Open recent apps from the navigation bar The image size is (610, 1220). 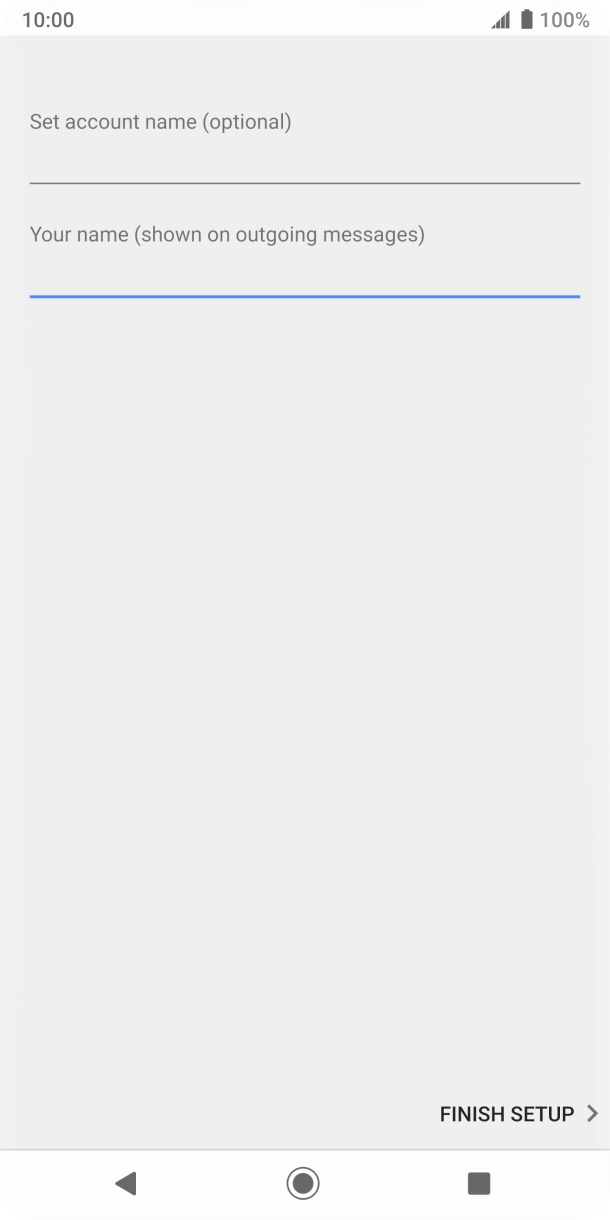(x=479, y=1184)
